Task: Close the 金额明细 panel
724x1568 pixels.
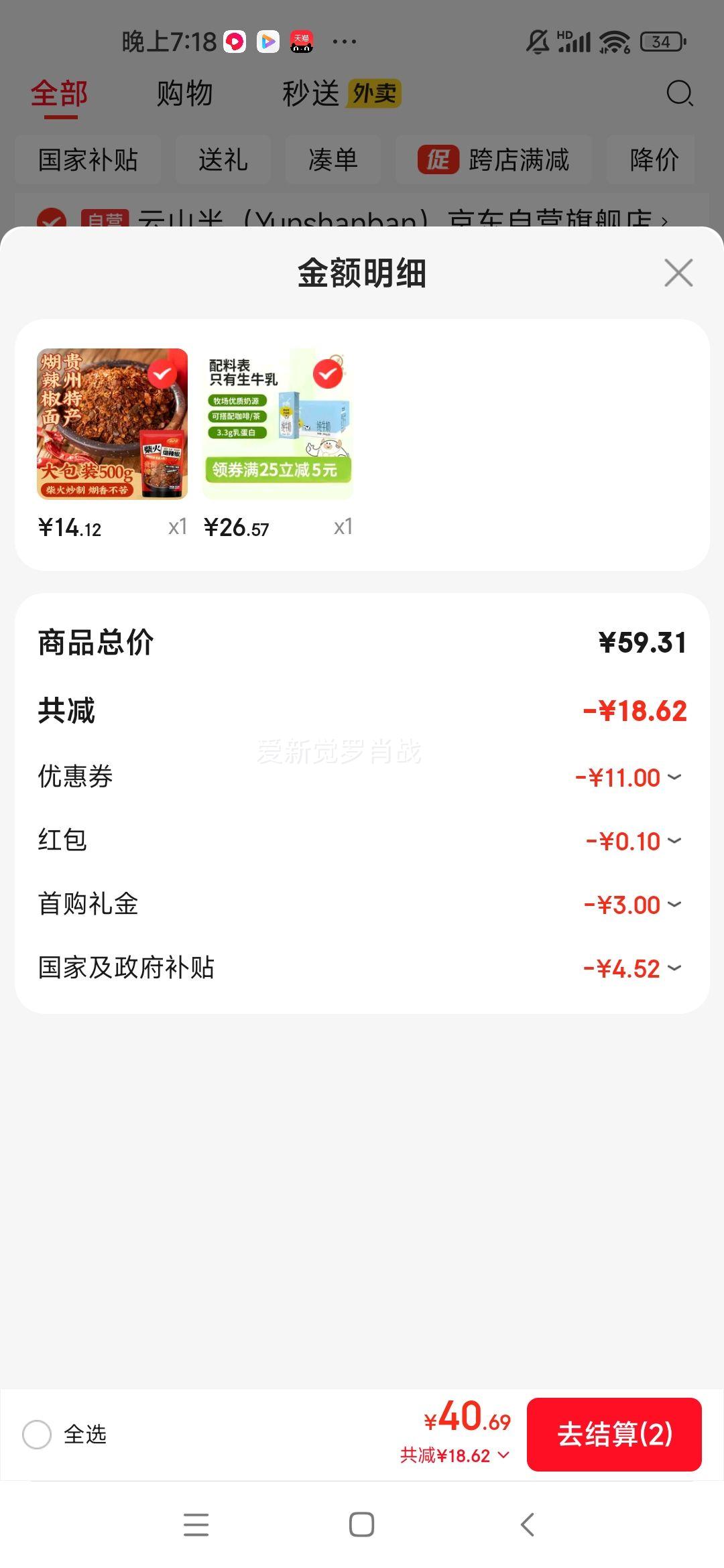Action: 678,273
